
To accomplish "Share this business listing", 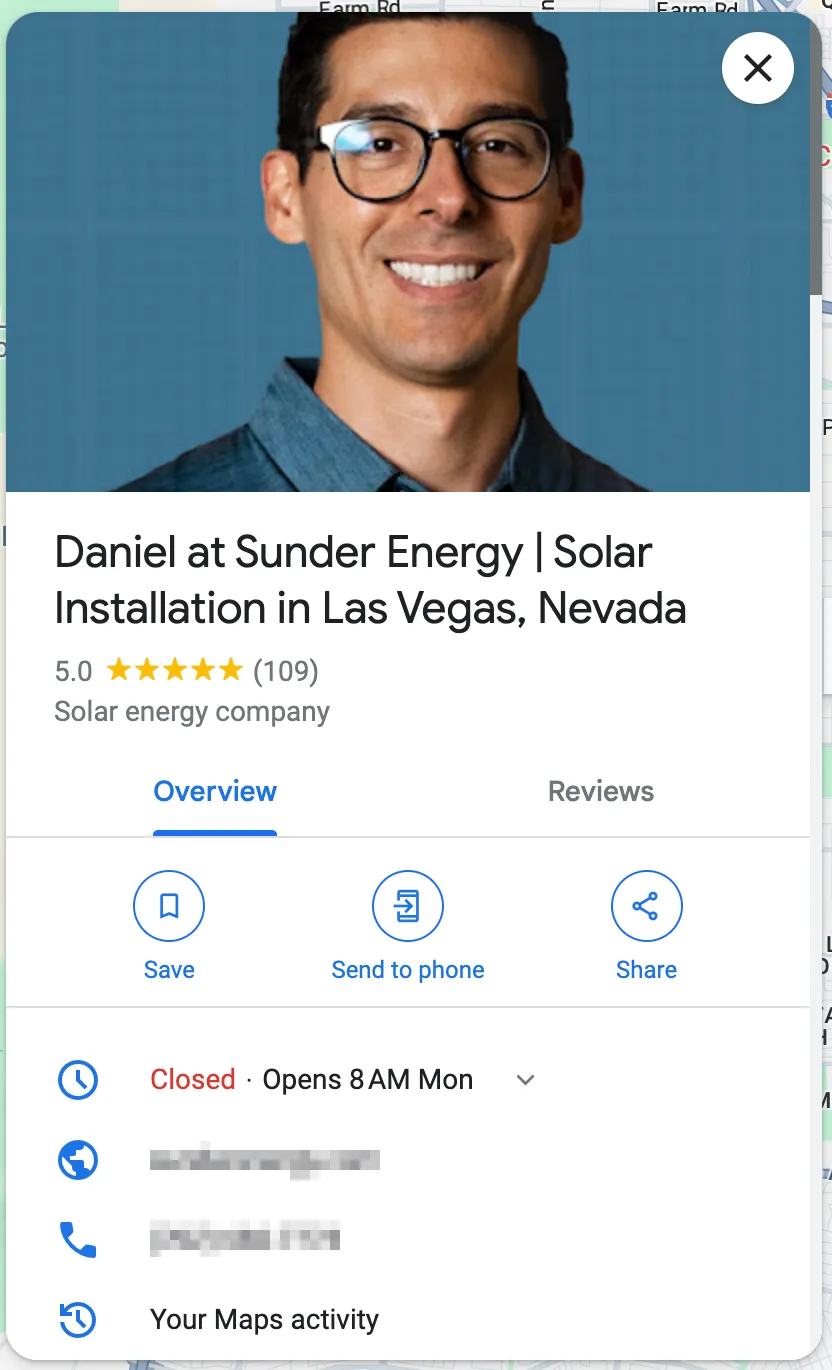I will click(646, 907).
